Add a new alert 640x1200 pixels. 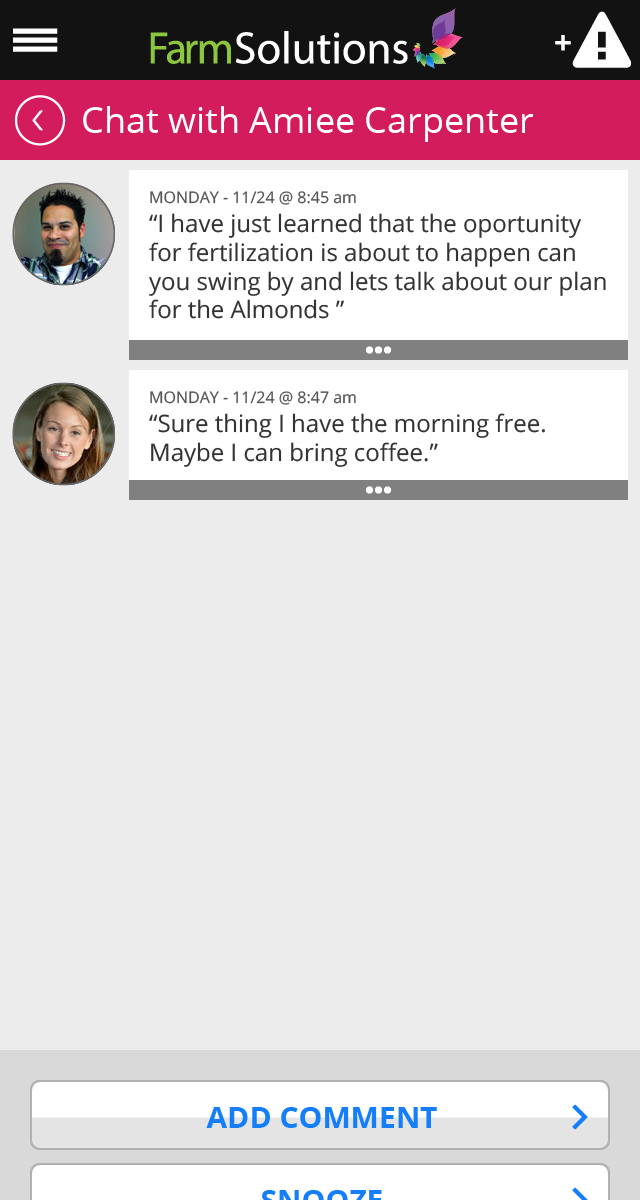595,41
